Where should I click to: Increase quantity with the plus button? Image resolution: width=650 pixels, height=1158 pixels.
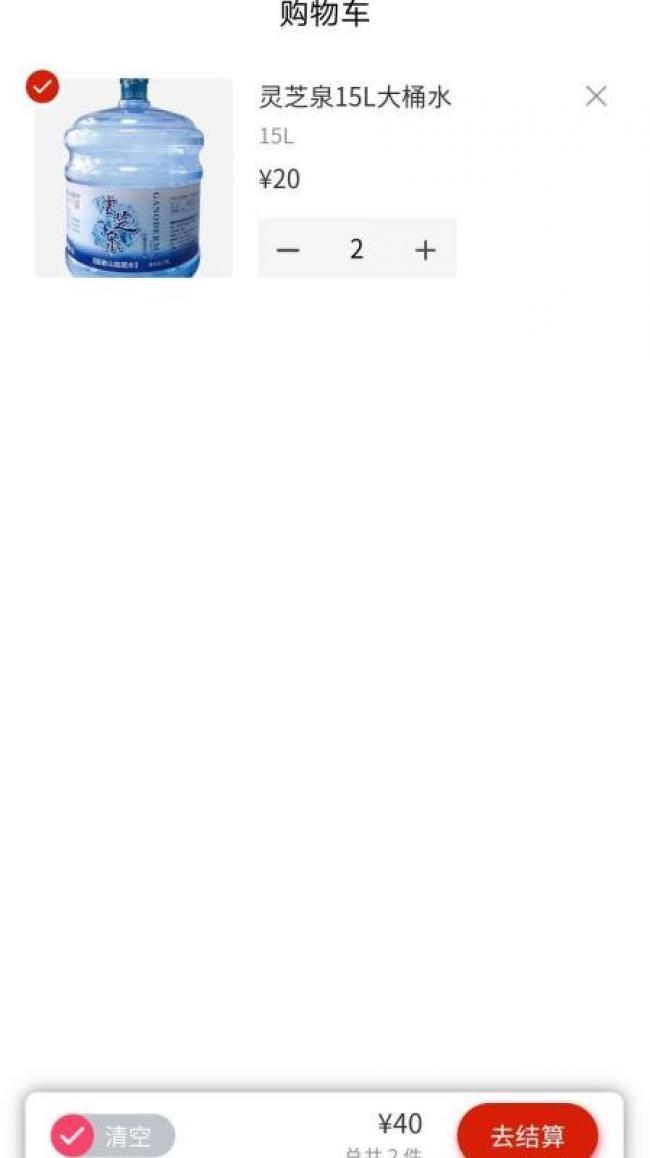[x=425, y=250]
